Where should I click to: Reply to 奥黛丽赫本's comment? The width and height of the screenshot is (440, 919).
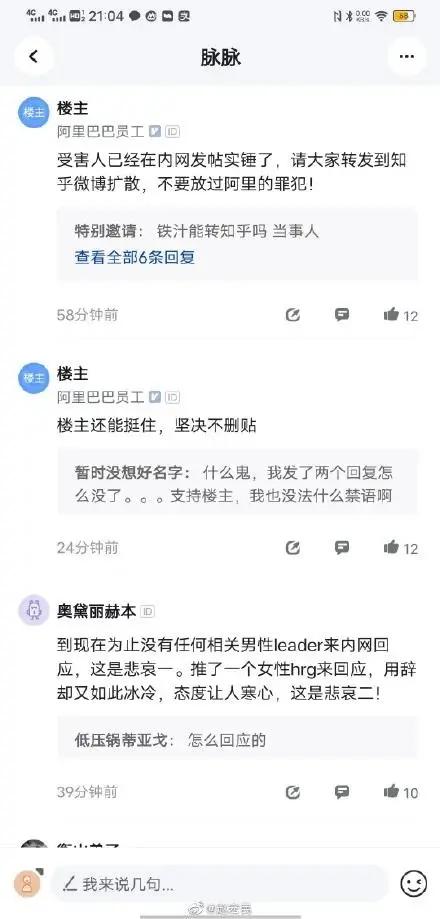(342, 792)
